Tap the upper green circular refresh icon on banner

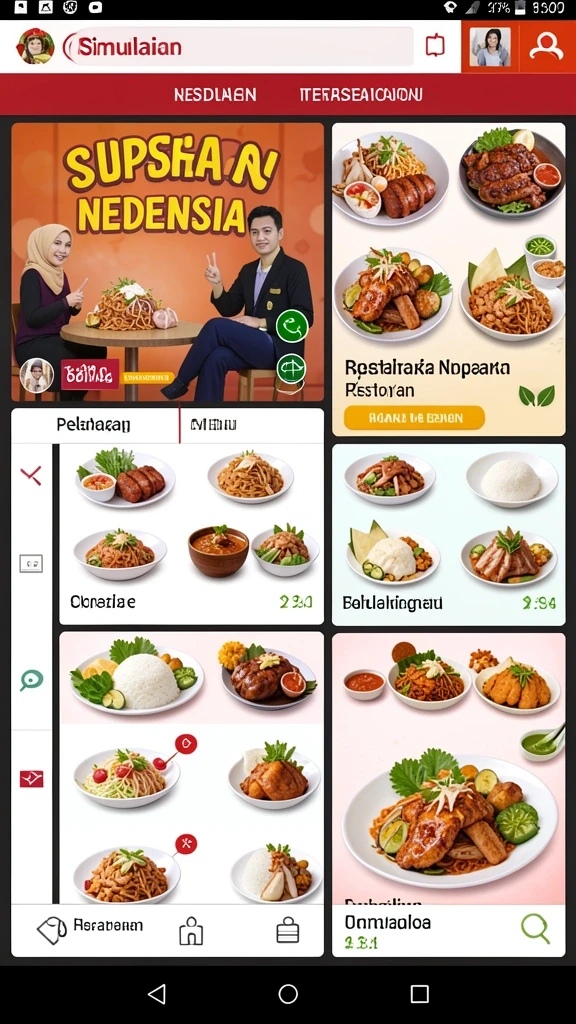(291, 326)
